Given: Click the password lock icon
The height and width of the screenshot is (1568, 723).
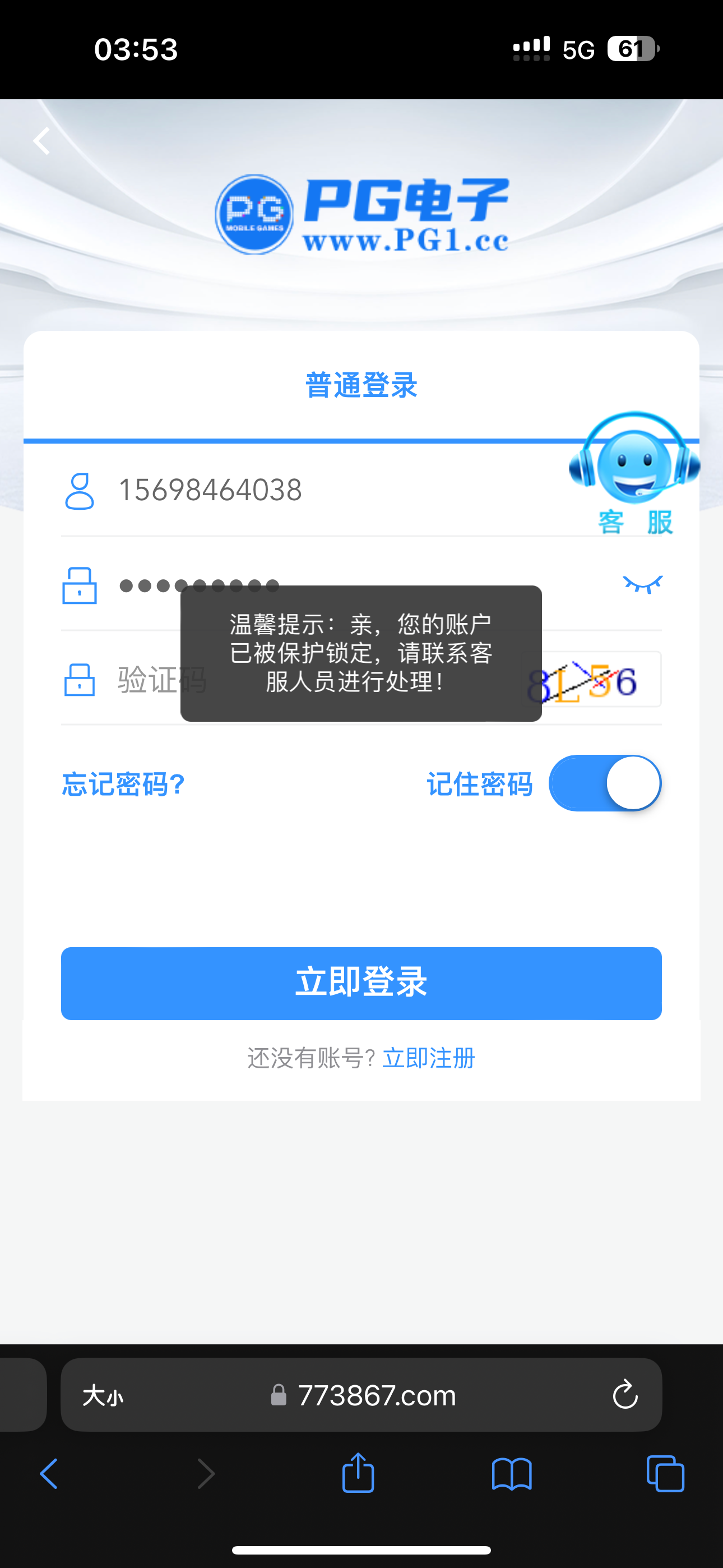Looking at the screenshot, I should pyautogui.click(x=80, y=586).
